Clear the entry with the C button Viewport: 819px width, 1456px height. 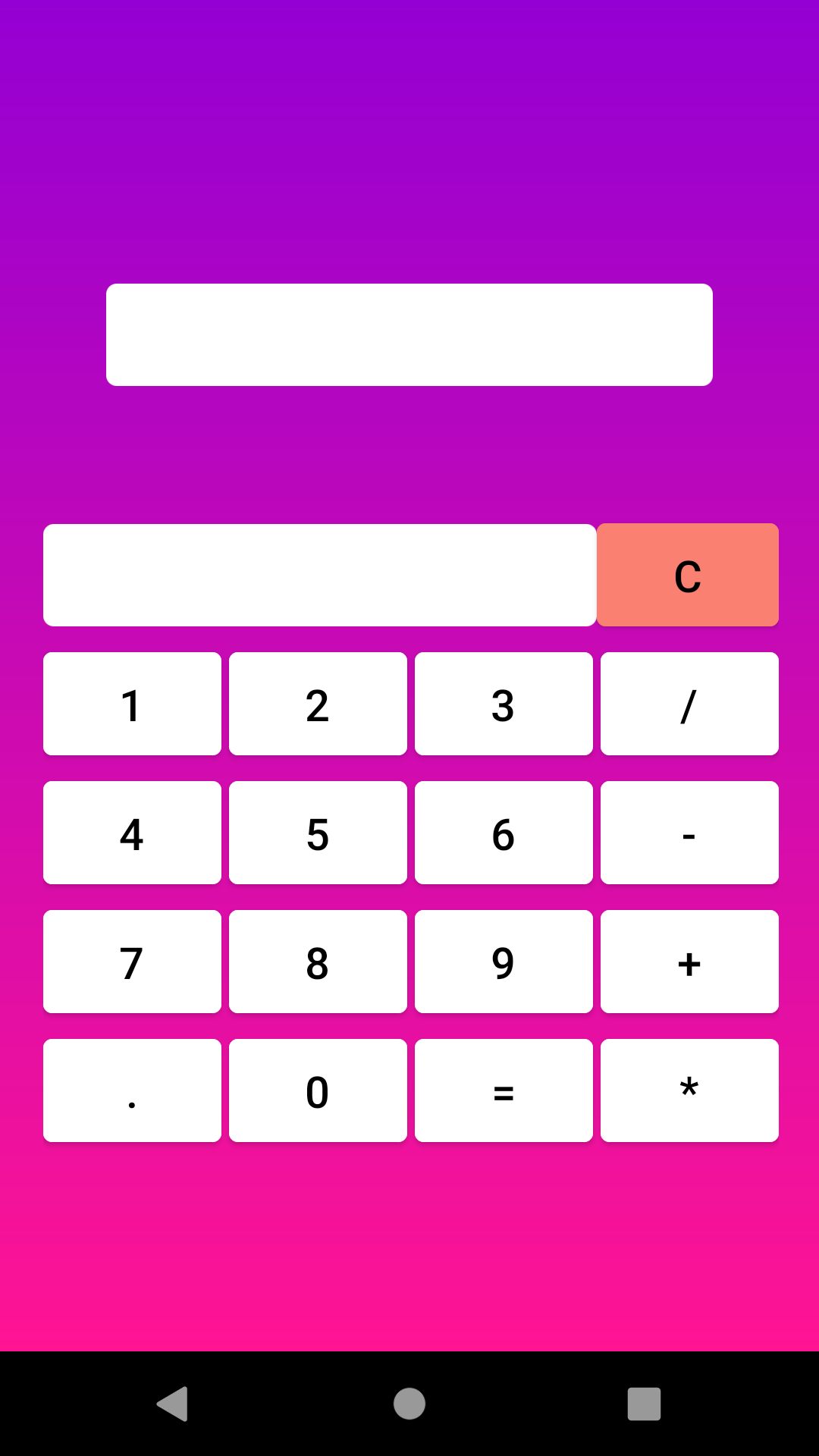[688, 575]
